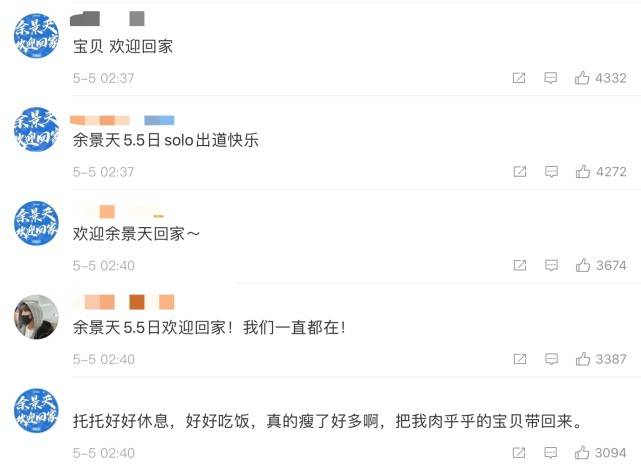This screenshot has height=469, width=641.
Task: Repost the 托托好好休息 comment
Action: coord(519,453)
